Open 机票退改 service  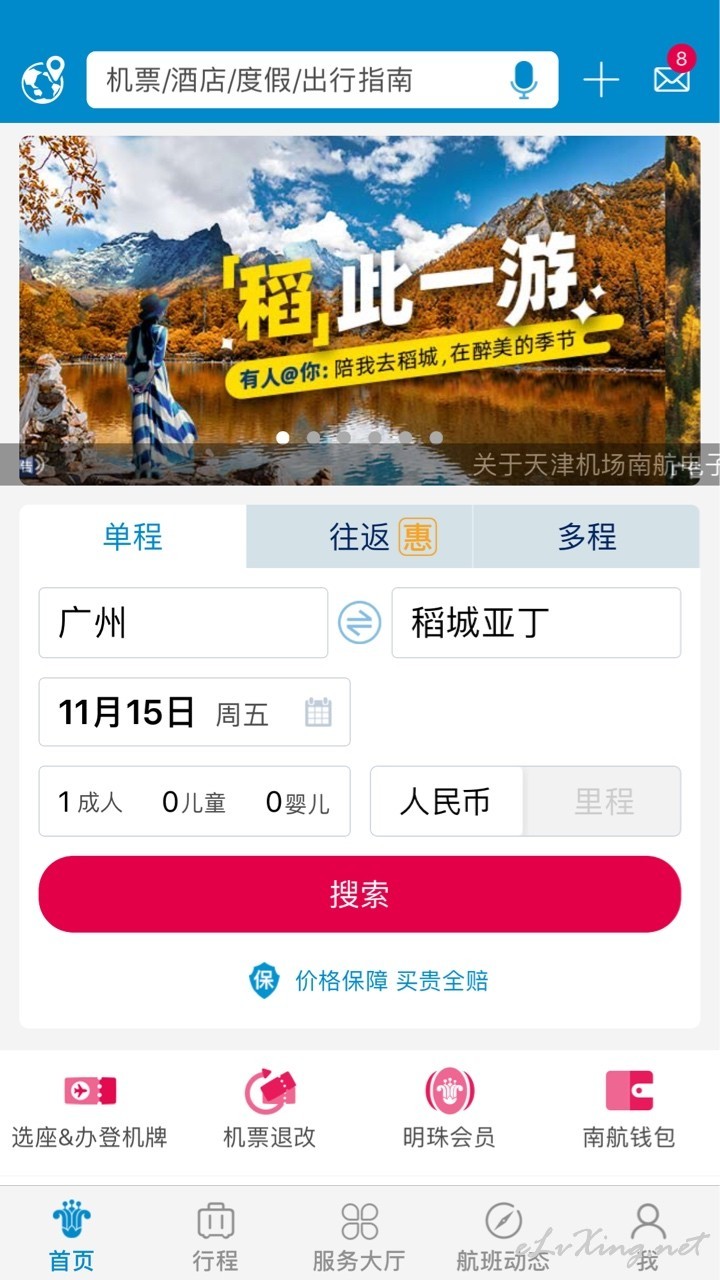click(270, 1110)
